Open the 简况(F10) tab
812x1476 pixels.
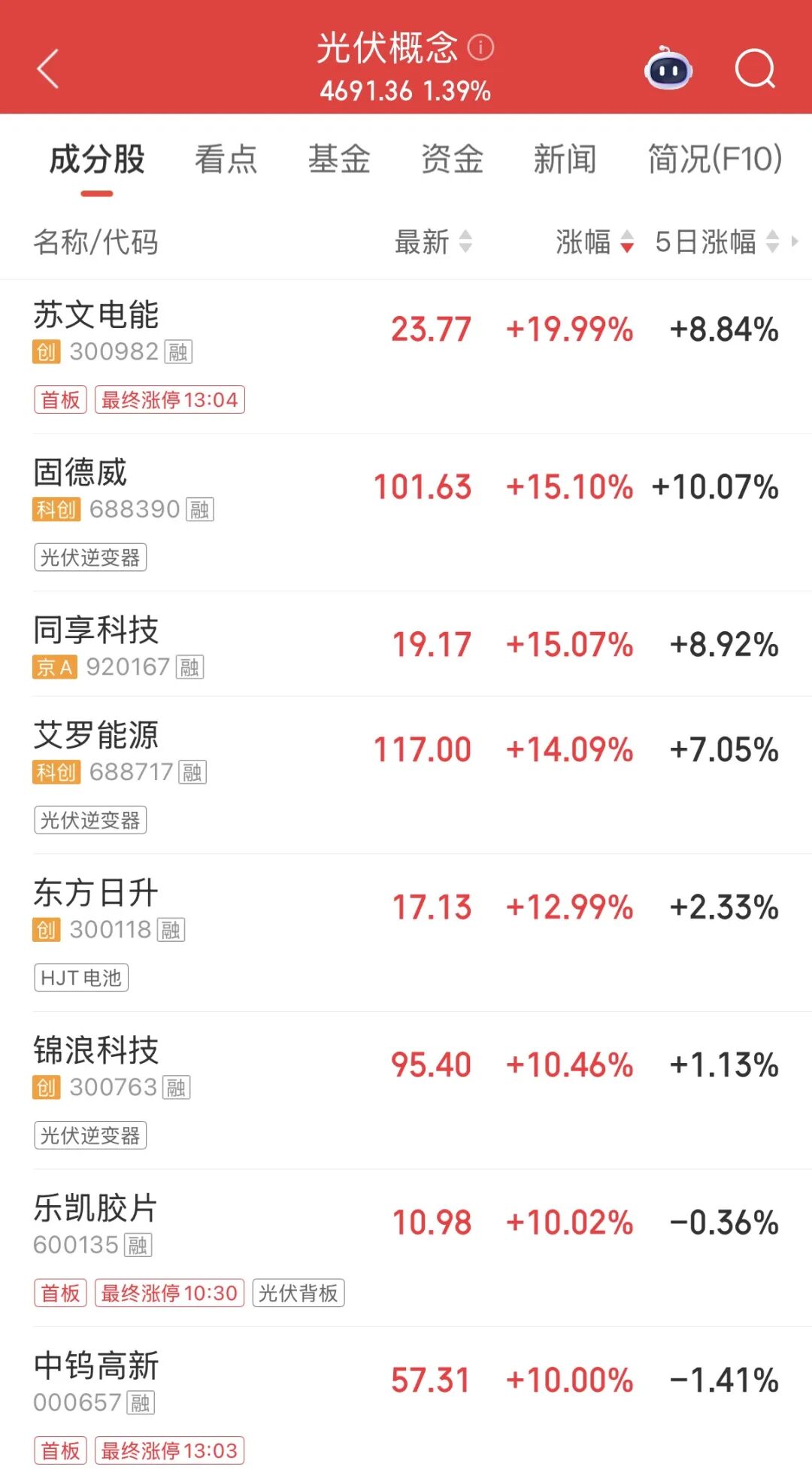[714, 159]
